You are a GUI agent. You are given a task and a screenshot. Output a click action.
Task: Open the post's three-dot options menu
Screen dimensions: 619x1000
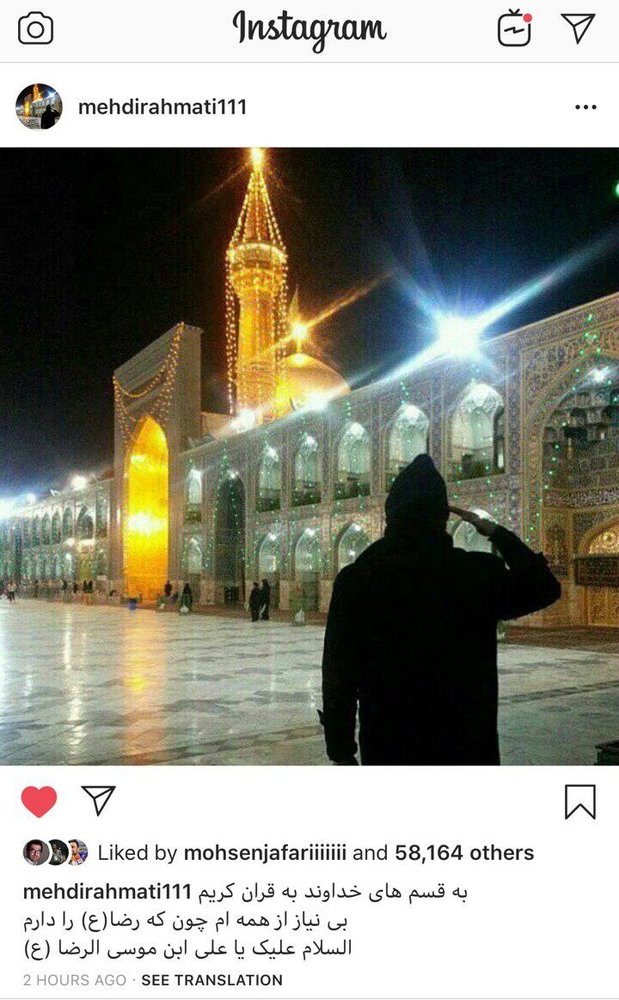coord(586,108)
